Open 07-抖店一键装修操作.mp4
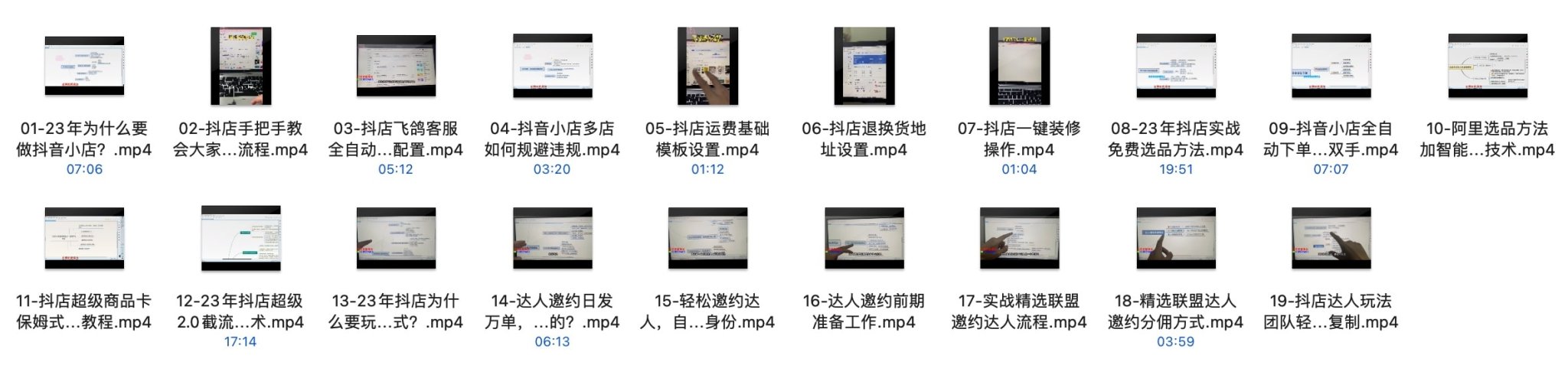Screen dimensions: 1568x378 (x=1019, y=67)
